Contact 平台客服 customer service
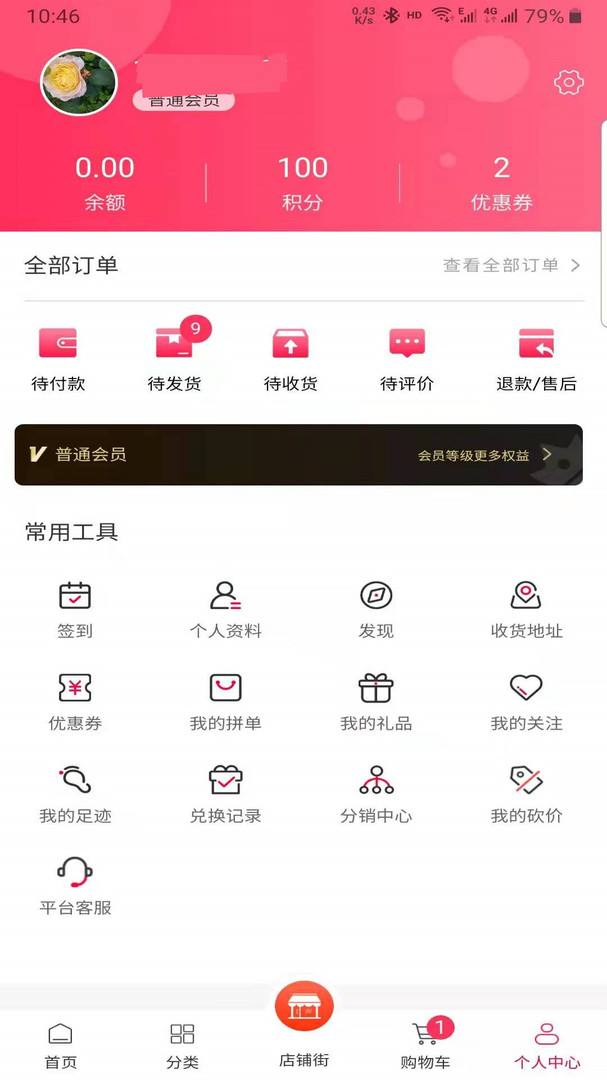Image resolution: width=607 pixels, height=1080 pixels. point(75,885)
